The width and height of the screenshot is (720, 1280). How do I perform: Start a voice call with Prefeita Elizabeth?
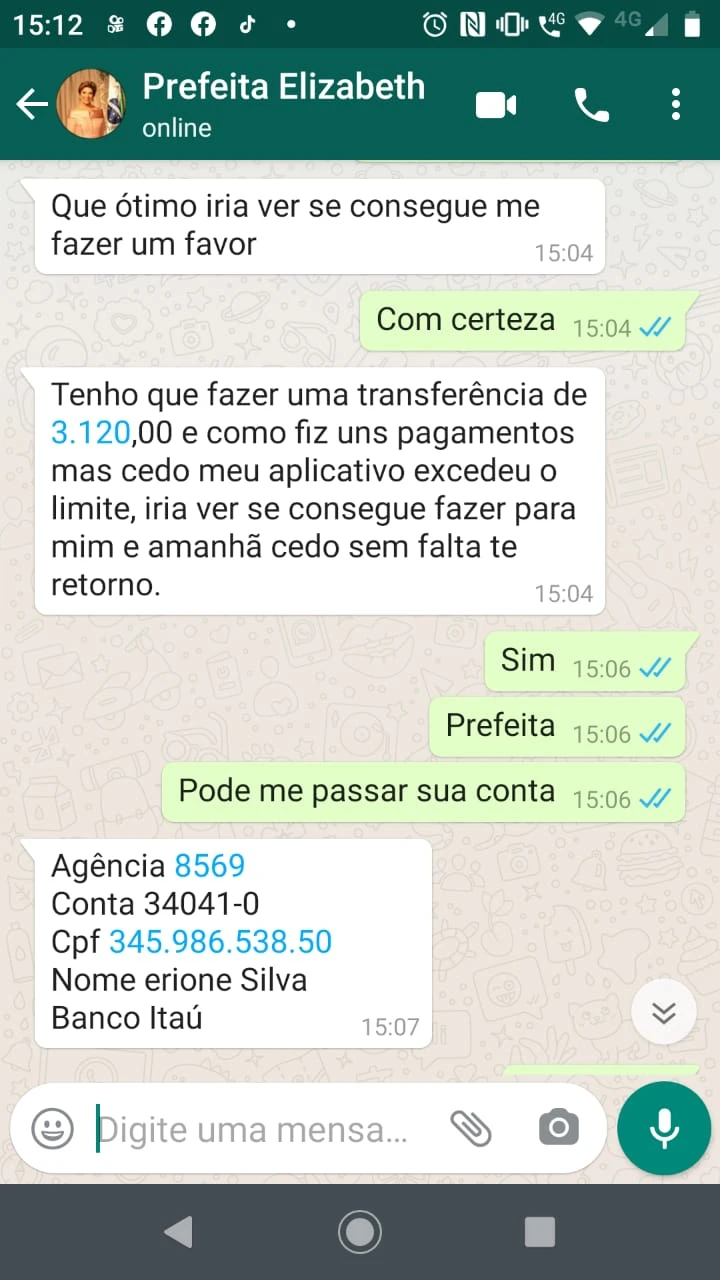(591, 104)
